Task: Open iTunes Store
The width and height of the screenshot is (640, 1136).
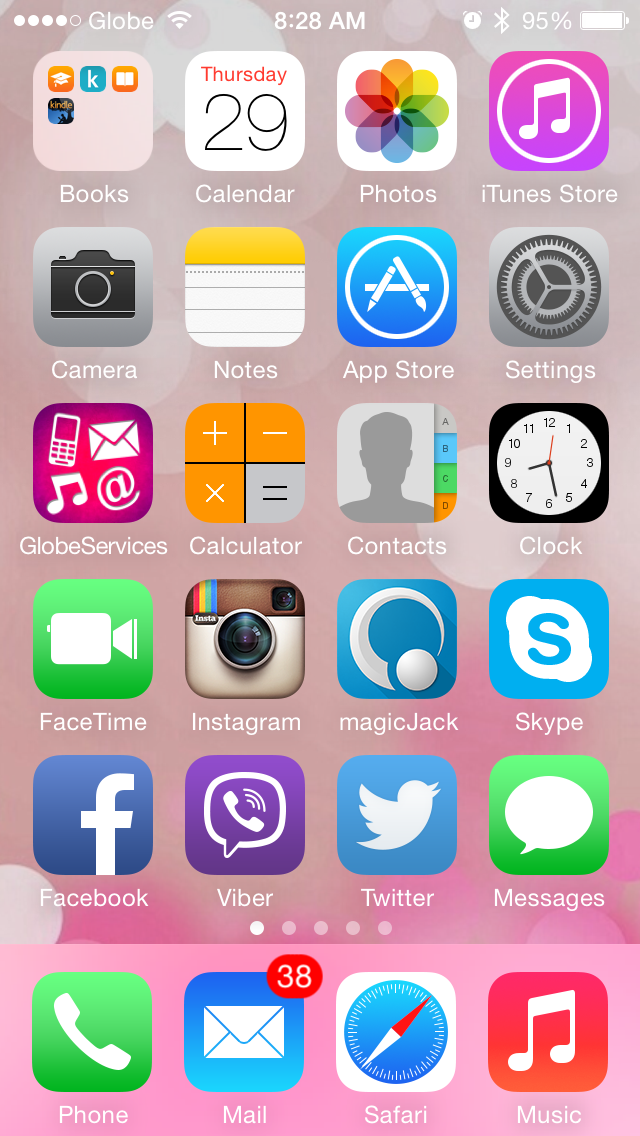Action: coord(549,111)
